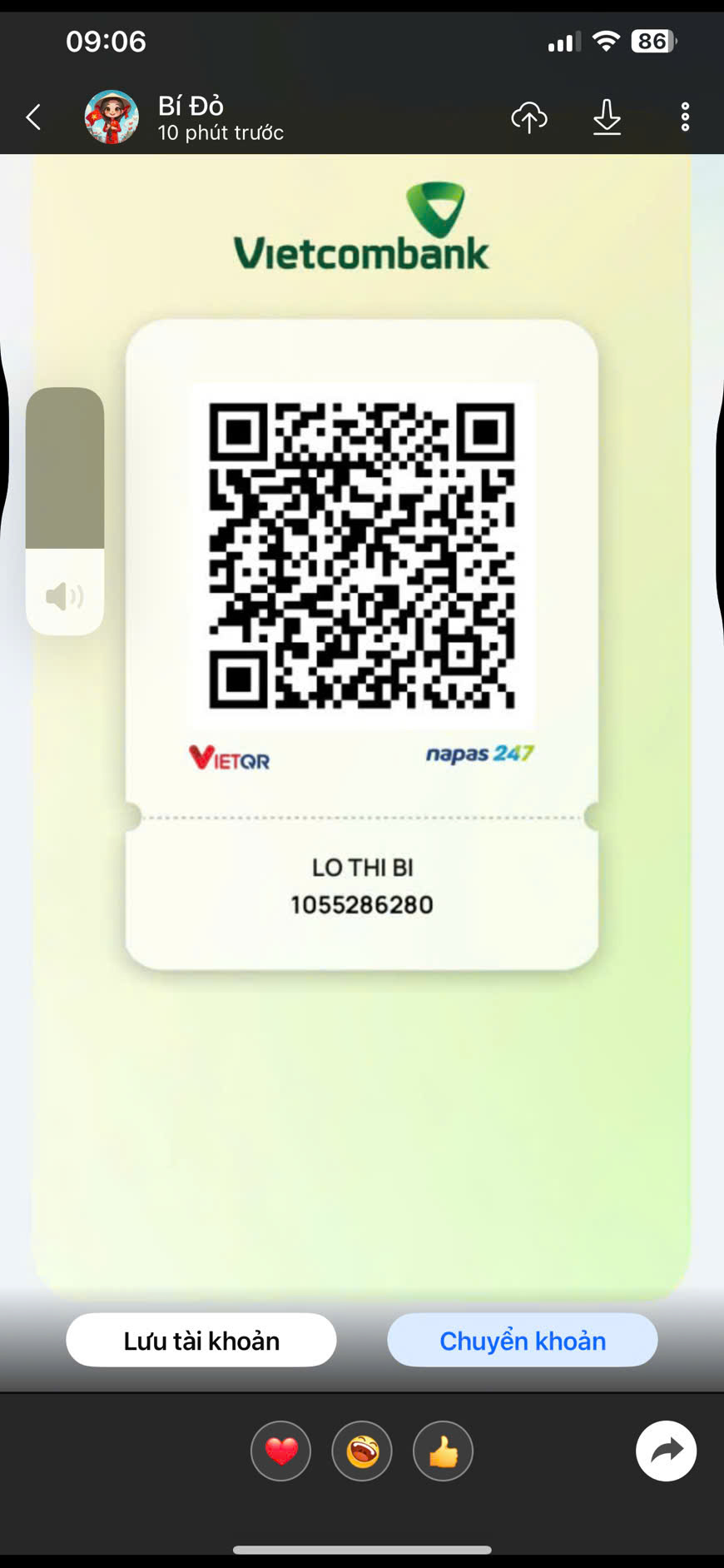Viewport: 724px width, 1568px height.
Task: Open the three-dot overflow menu
Action: click(x=685, y=117)
